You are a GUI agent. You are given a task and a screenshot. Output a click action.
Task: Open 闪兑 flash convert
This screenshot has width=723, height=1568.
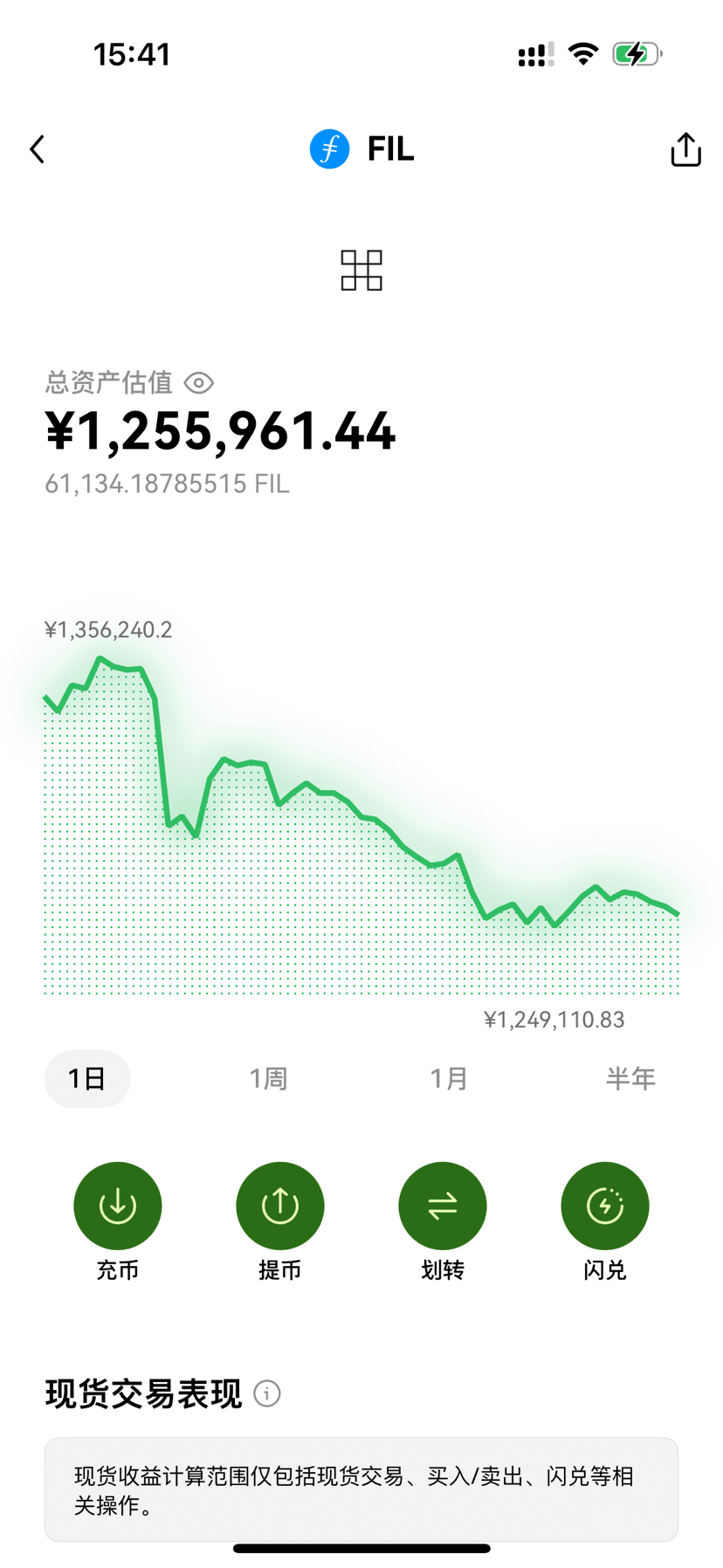tap(605, 1206)
